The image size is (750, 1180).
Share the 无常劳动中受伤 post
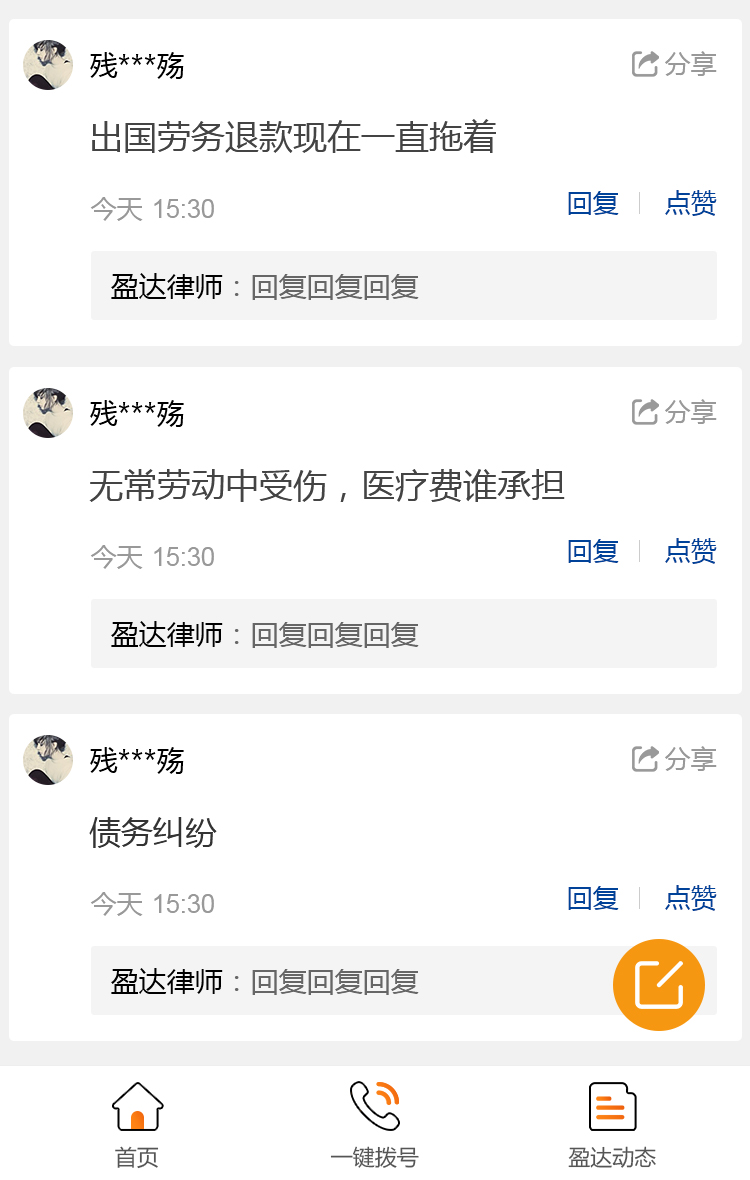pos(674,412)
